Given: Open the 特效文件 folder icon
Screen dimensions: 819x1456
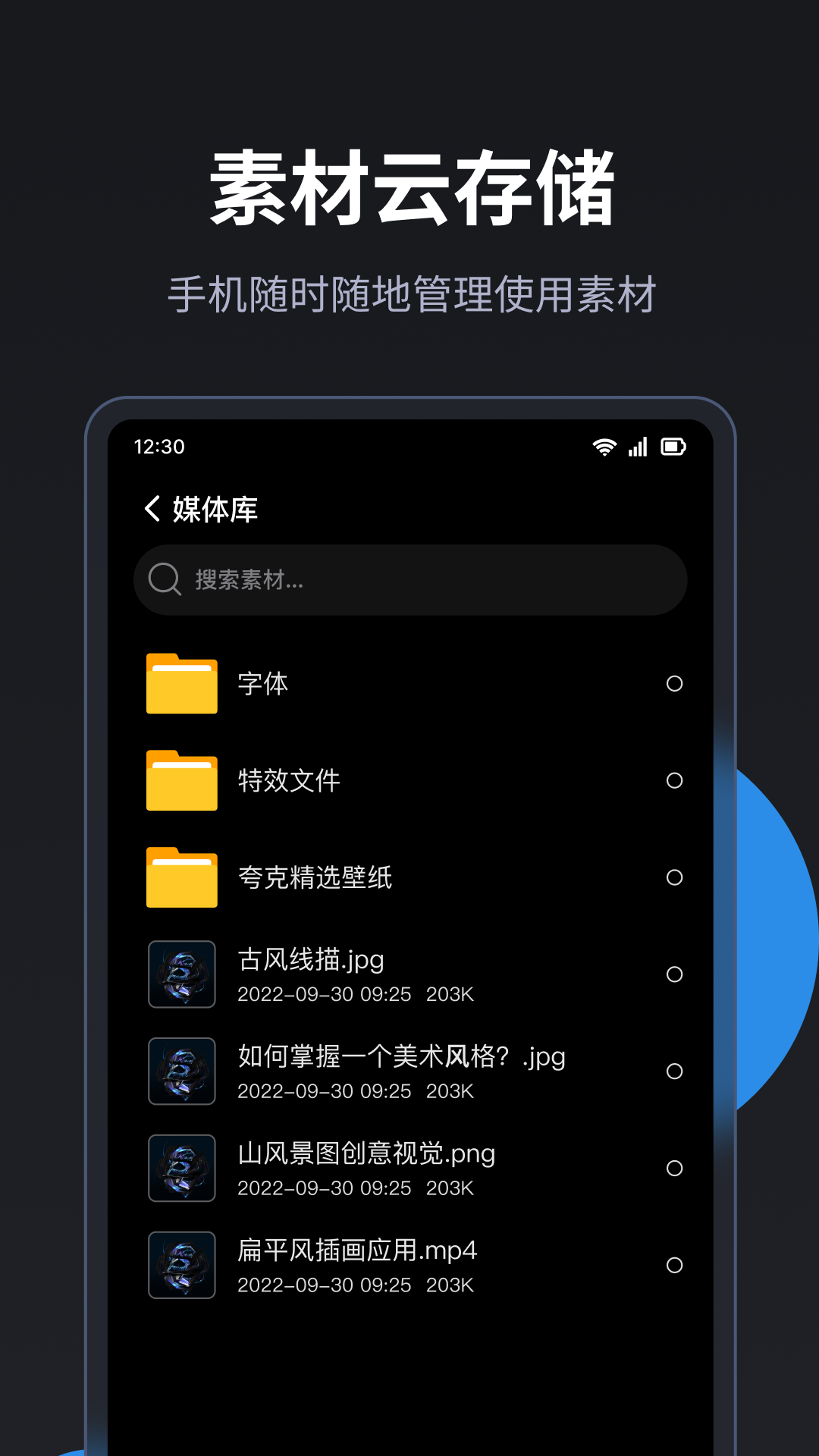Looking at the screenshot, I should pyautogui.click(x=182, y=781).
